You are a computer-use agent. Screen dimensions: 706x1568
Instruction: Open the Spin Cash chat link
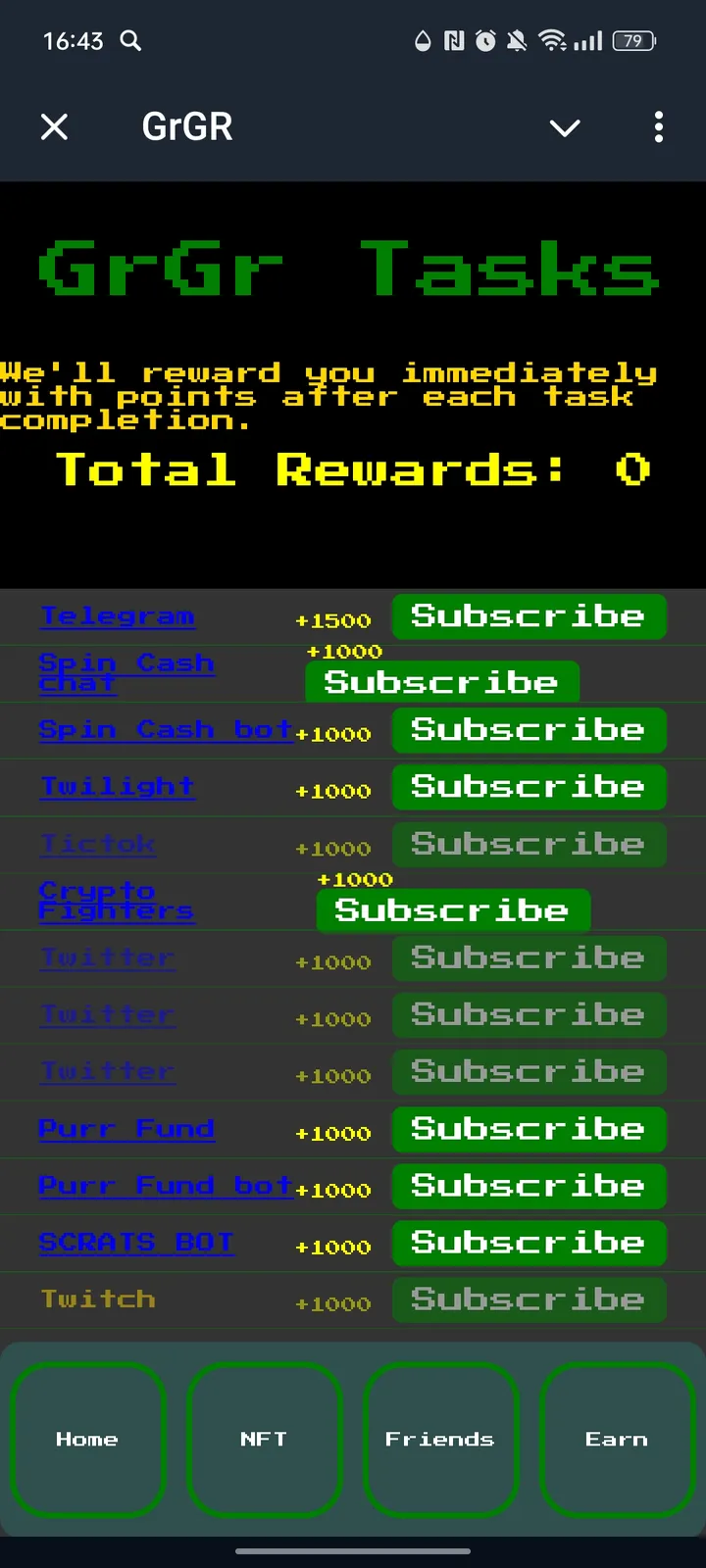126,672
